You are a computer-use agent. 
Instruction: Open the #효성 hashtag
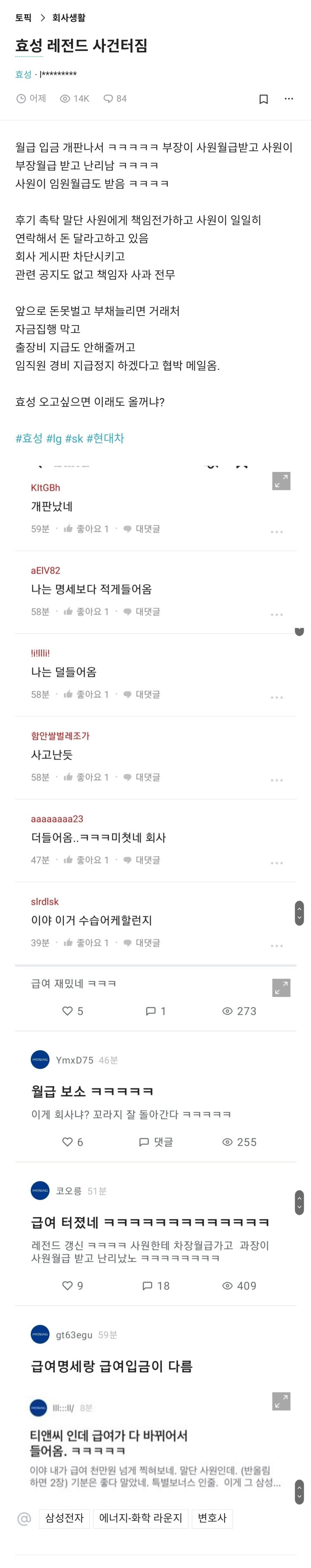click(x=29, y=438)
